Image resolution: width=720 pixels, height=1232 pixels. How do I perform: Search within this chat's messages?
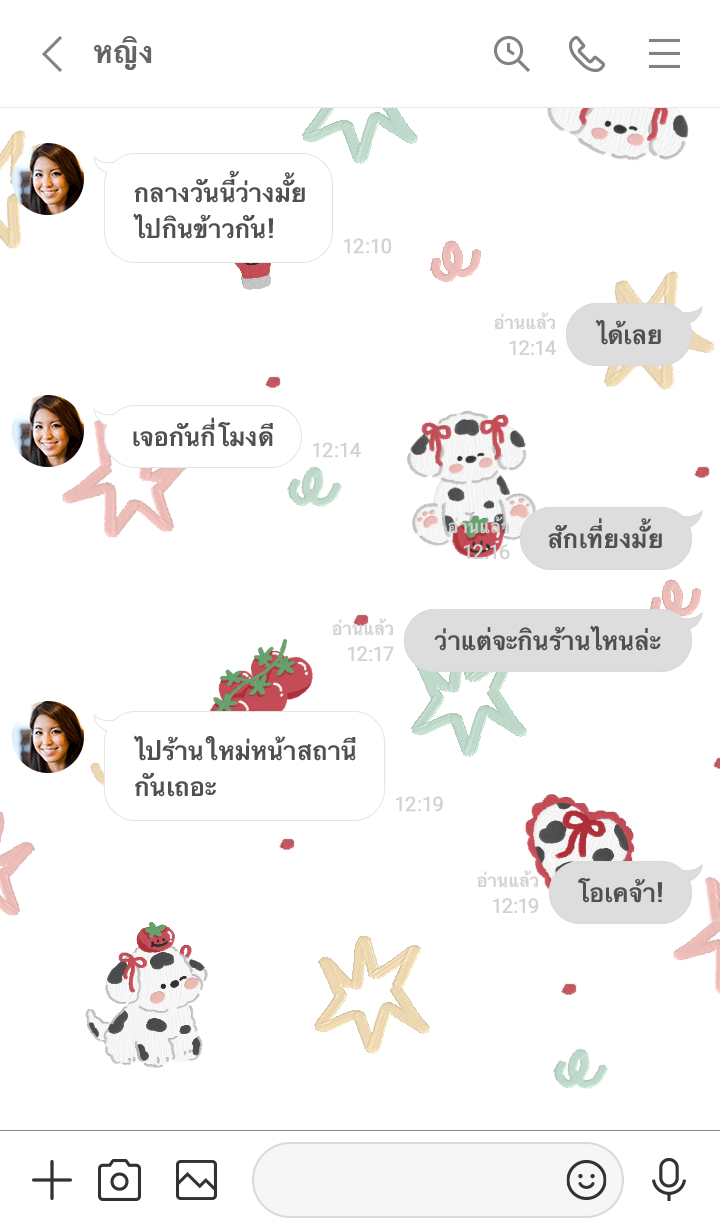pos(512,54)
